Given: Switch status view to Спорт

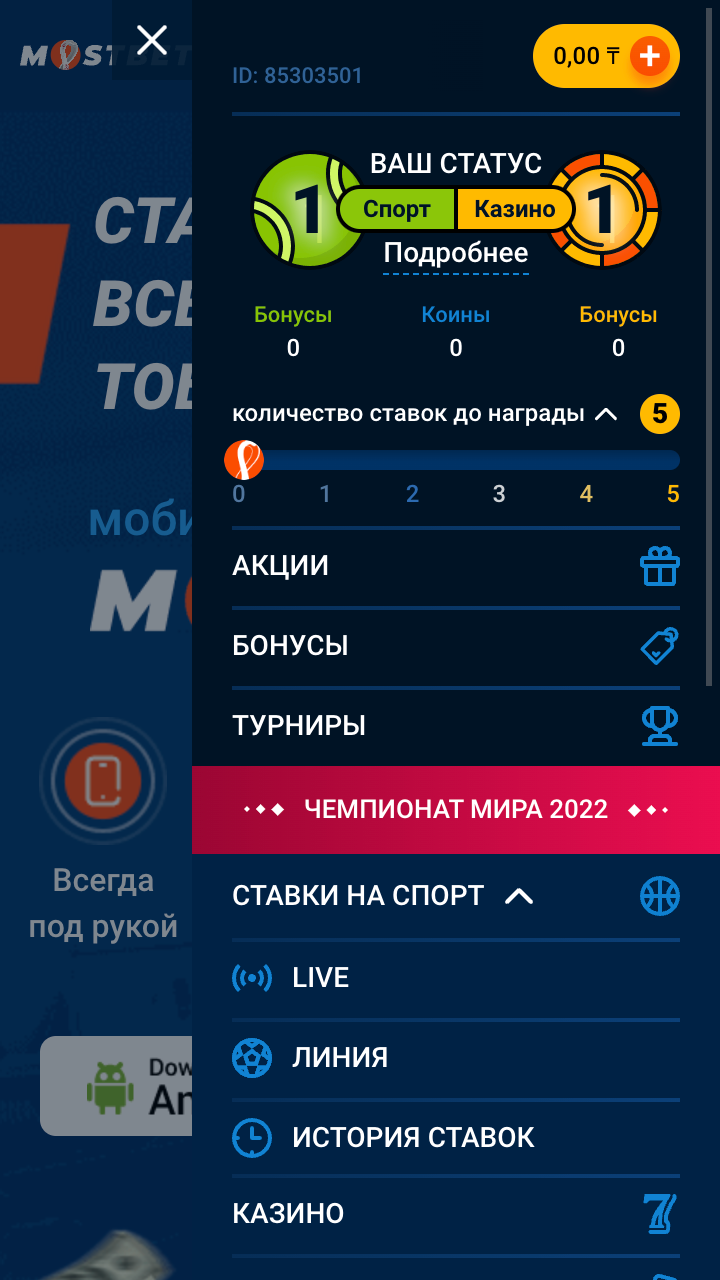Looking at the screenshot, I should pos(396,209).
